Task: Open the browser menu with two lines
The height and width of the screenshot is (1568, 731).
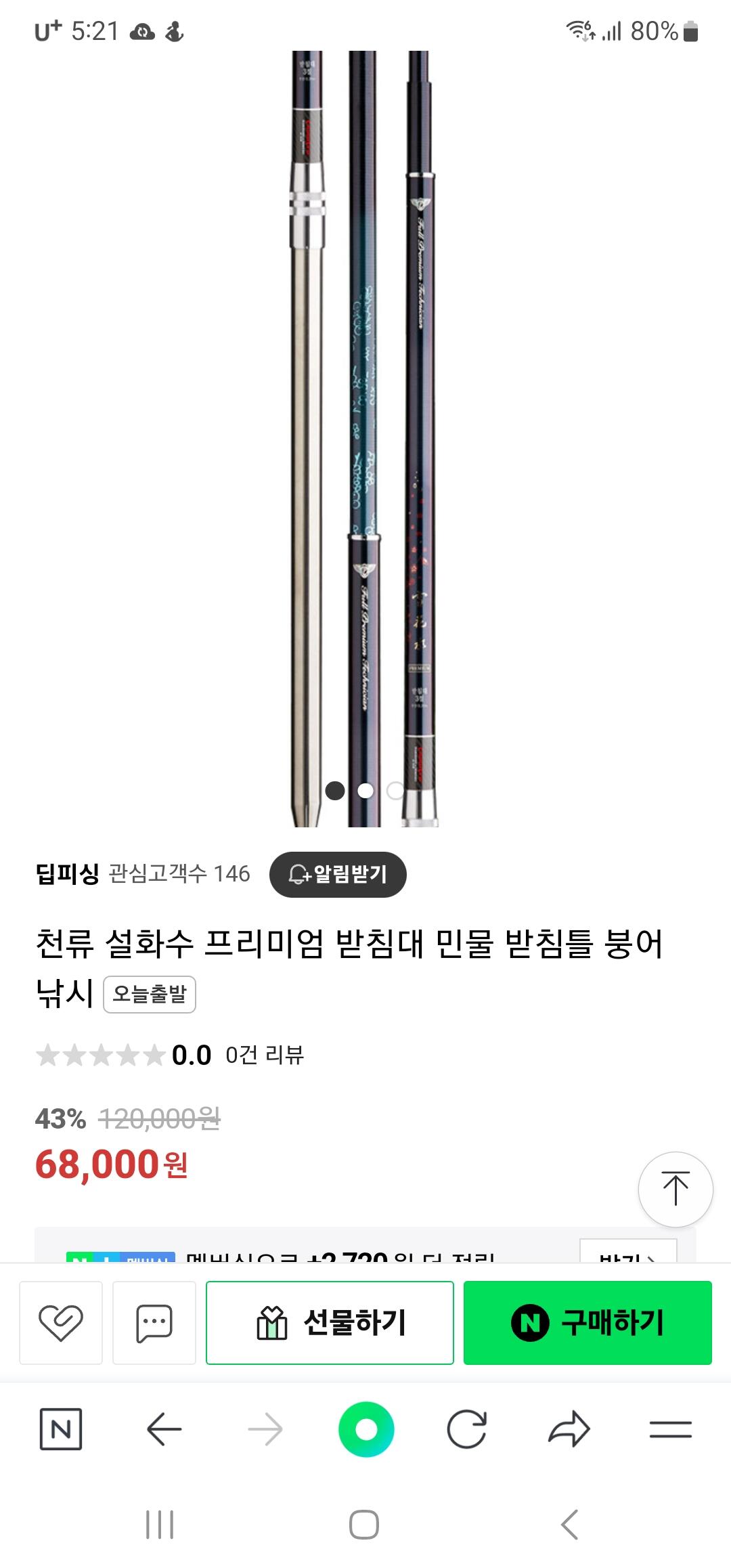Action: tap(670, 1429)
